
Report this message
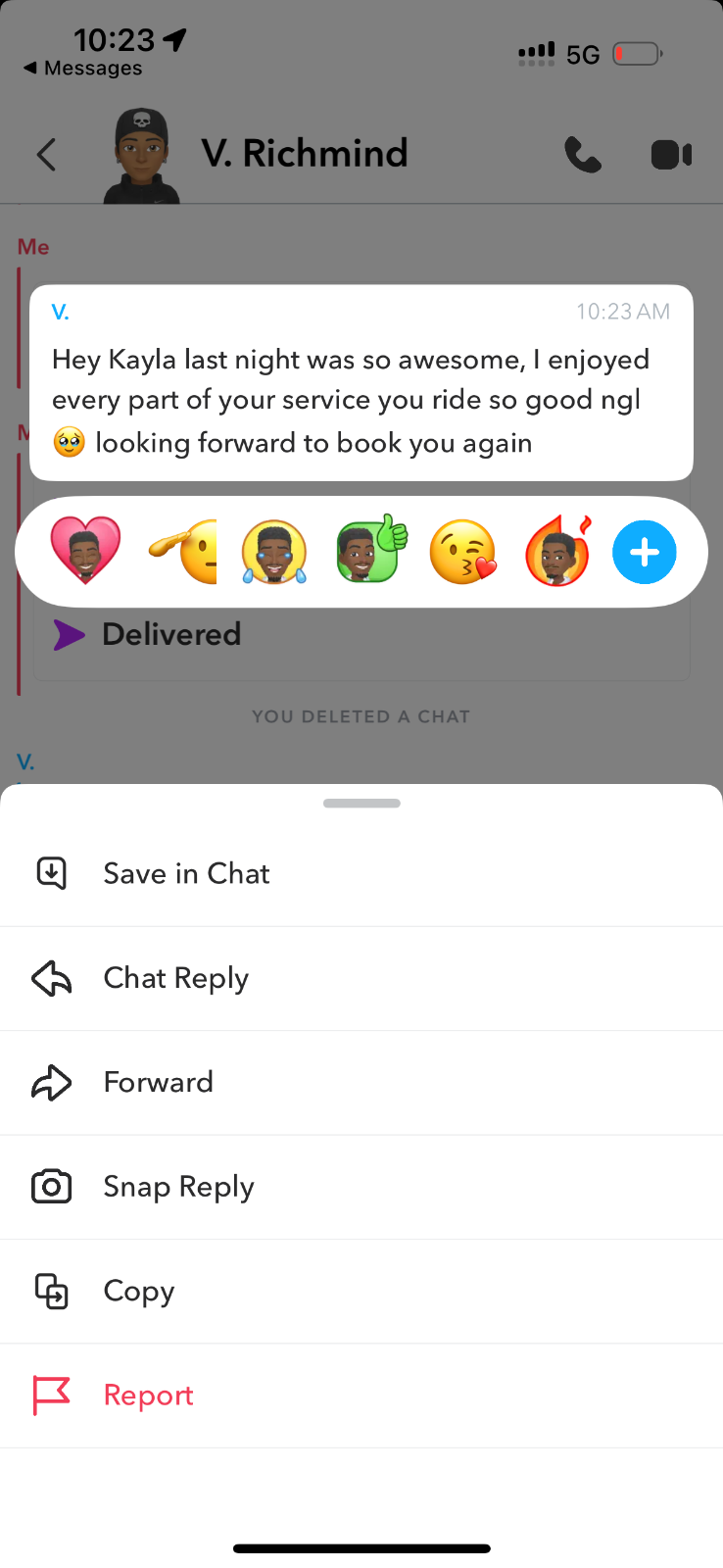tap(148, 1395)
